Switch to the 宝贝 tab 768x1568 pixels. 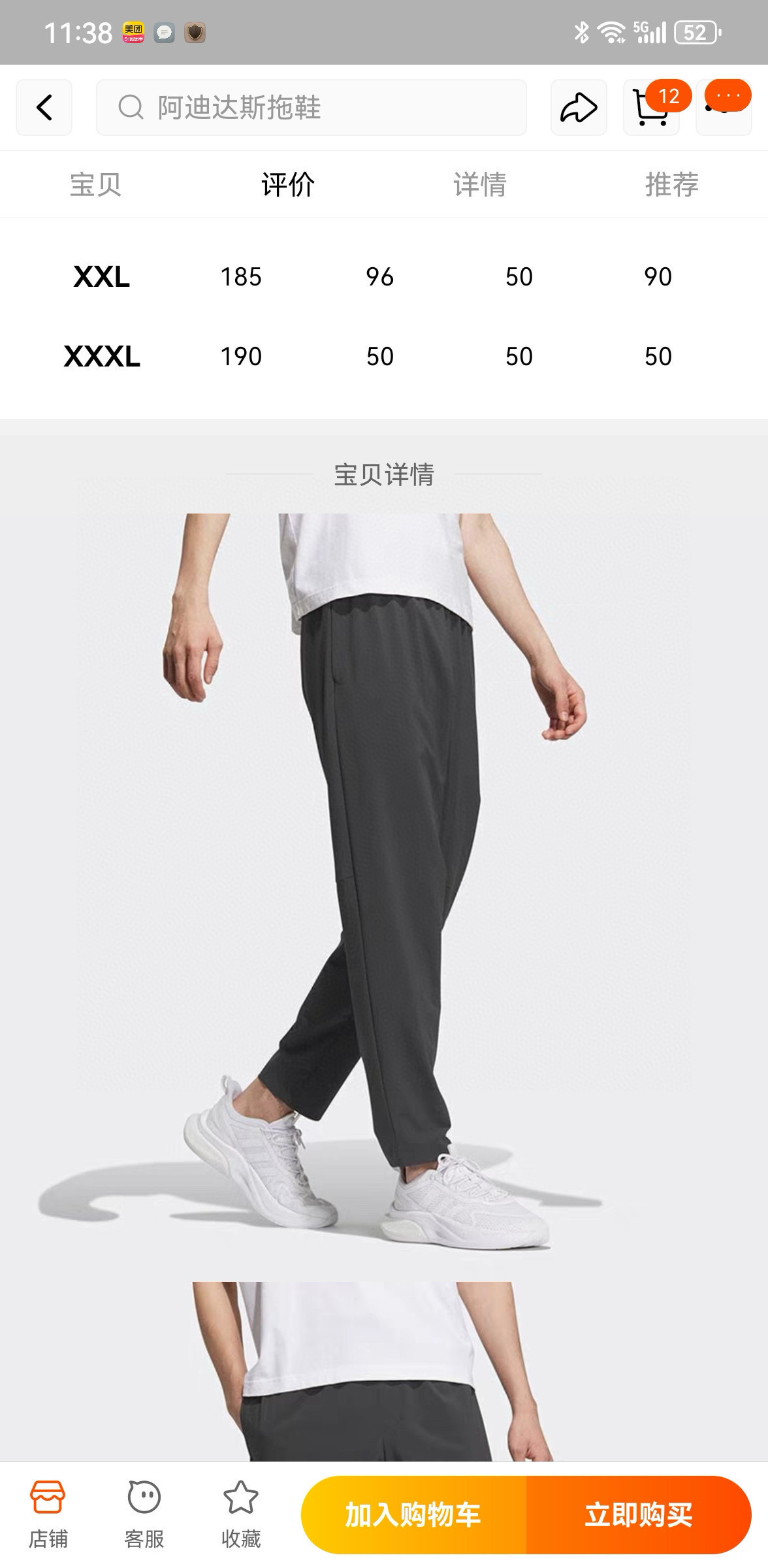[x=95, y=184]
